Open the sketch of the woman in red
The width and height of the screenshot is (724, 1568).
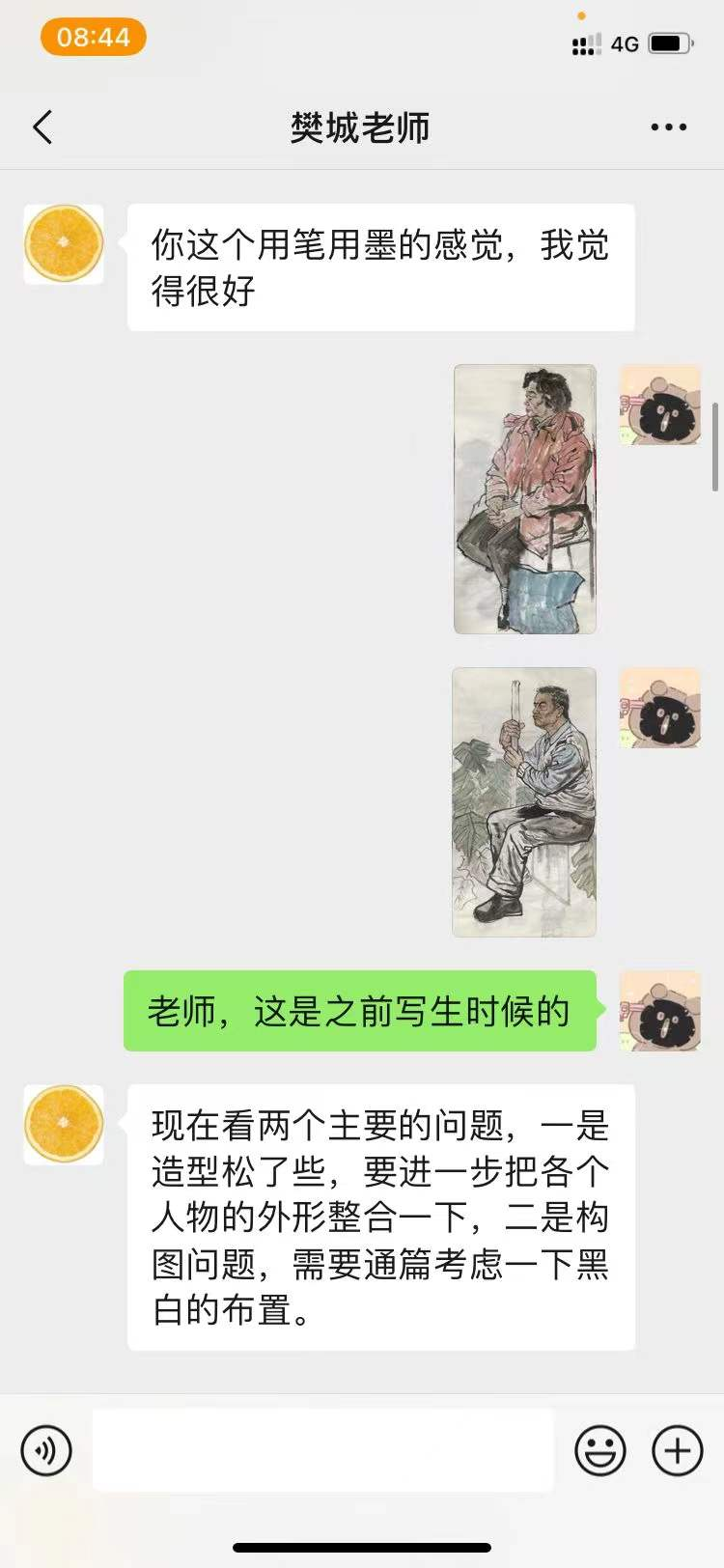524,498
